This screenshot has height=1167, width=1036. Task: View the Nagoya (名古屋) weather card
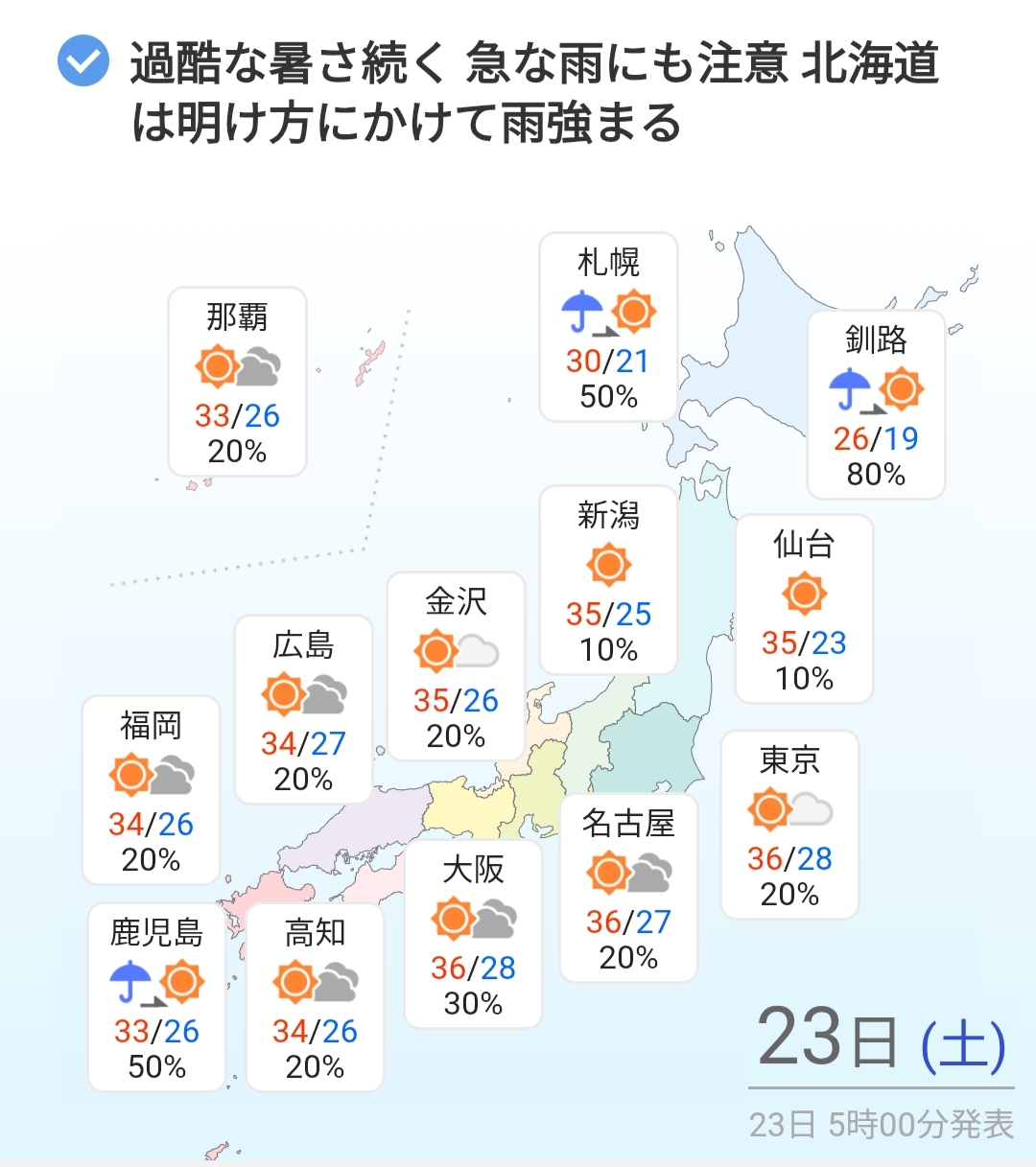pyautogui.click(x=628, y=888)
